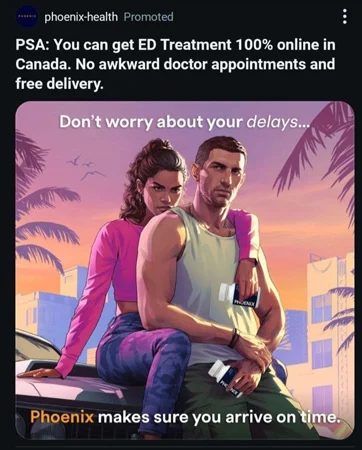This screenshot has width=362, height=450.
Task: Open the overflow menu on the promoted post
Action: click(x=345, y=16)
